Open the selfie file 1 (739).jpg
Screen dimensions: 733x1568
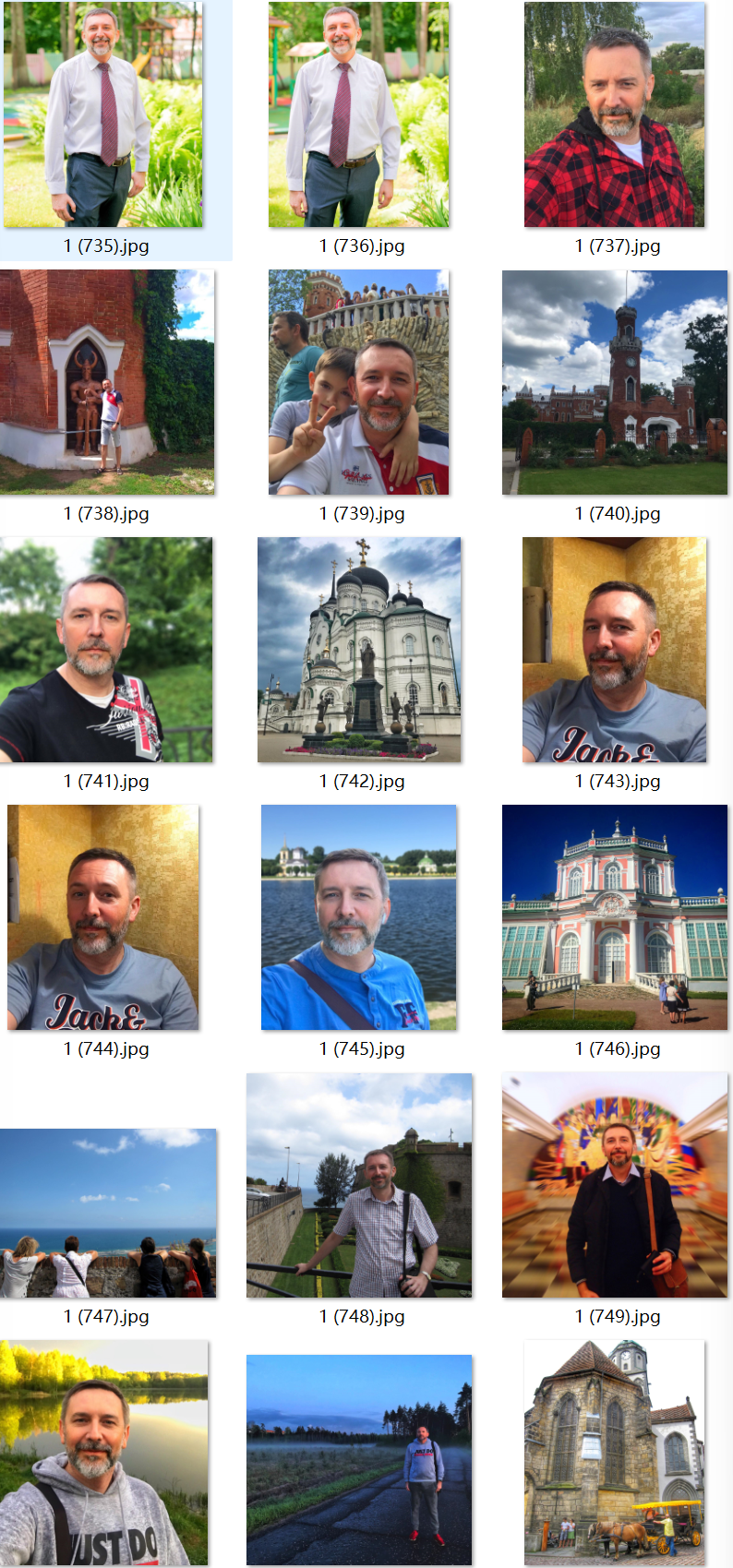click(358, 382)
